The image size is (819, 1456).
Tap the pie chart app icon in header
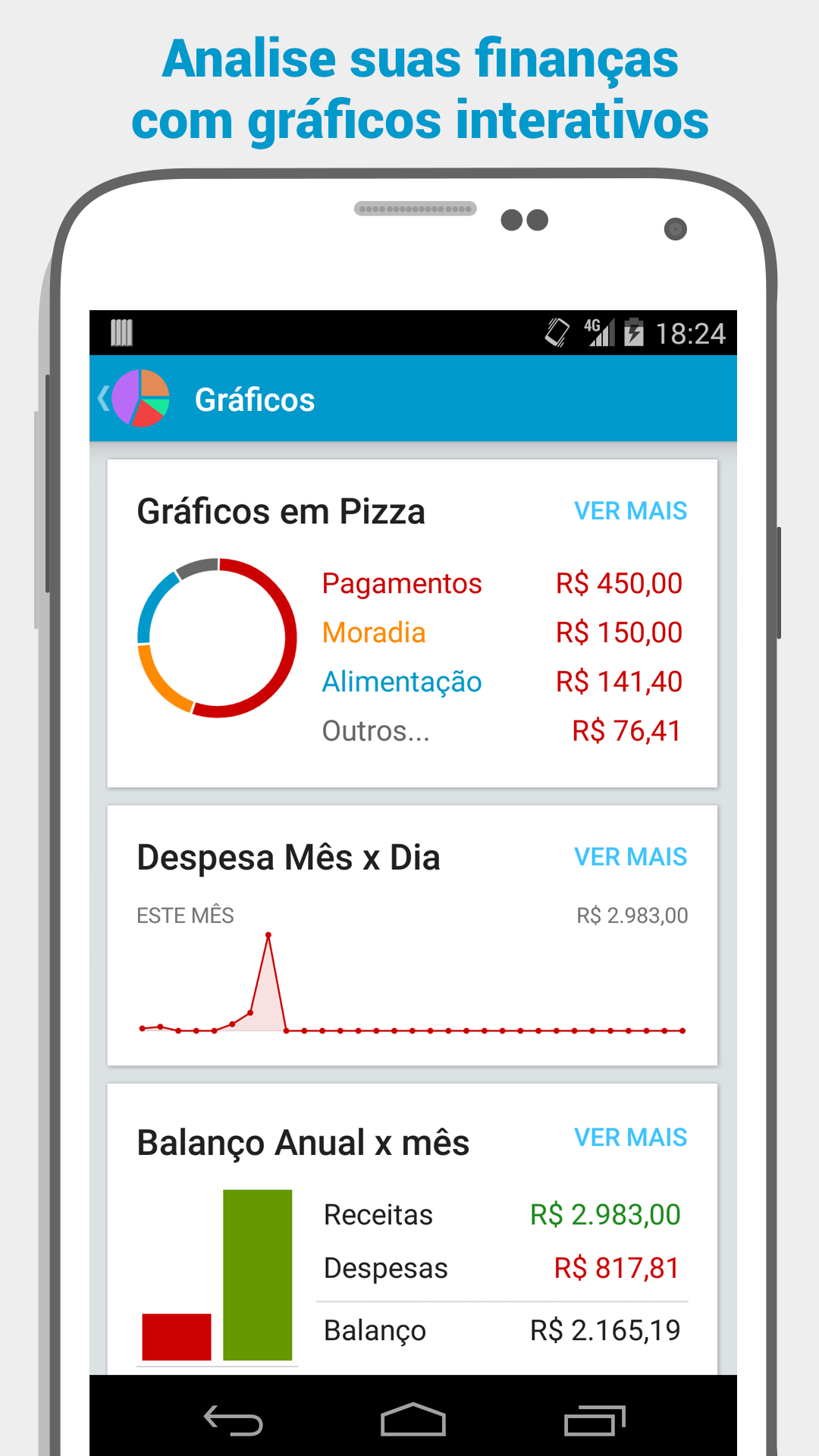point(141,399)
